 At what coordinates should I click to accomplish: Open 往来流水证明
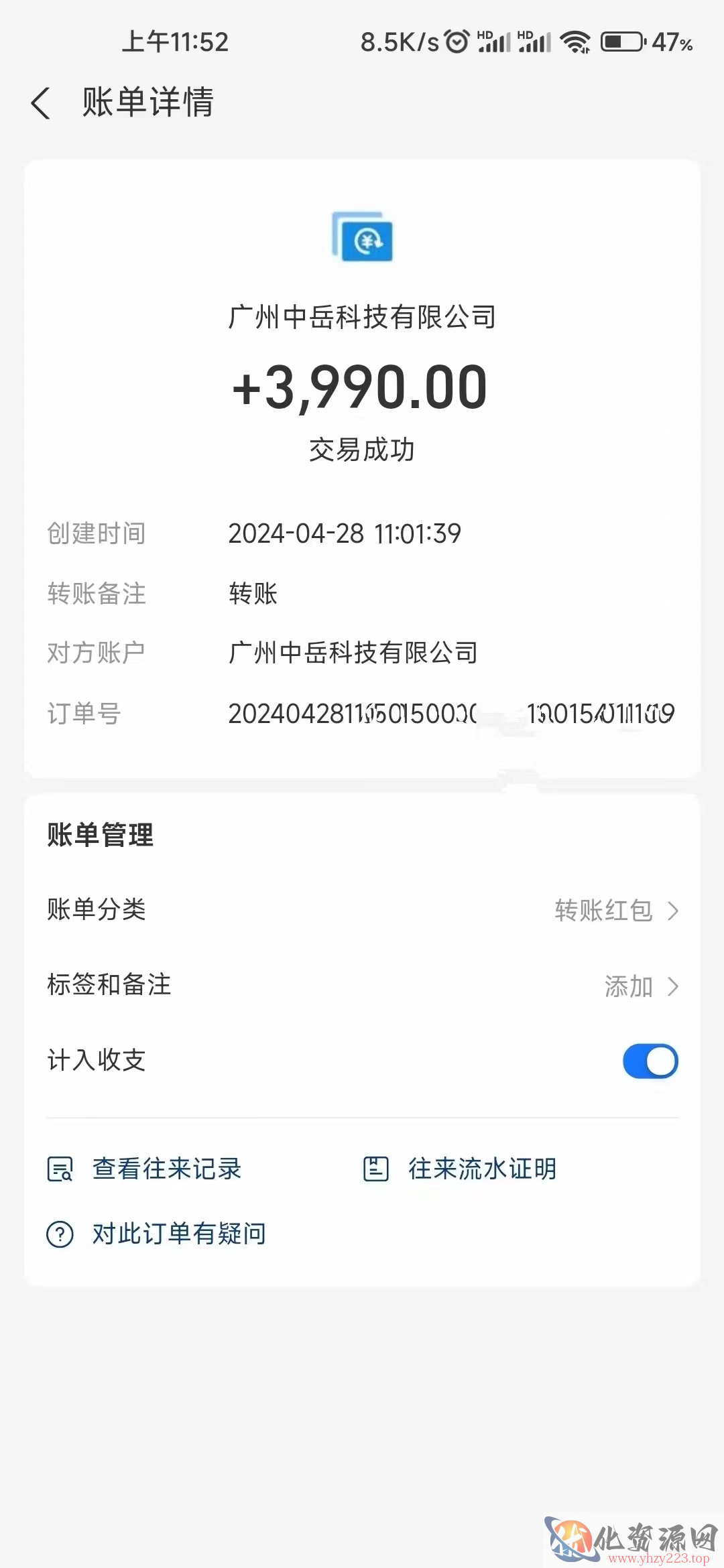click(460, 1169)
